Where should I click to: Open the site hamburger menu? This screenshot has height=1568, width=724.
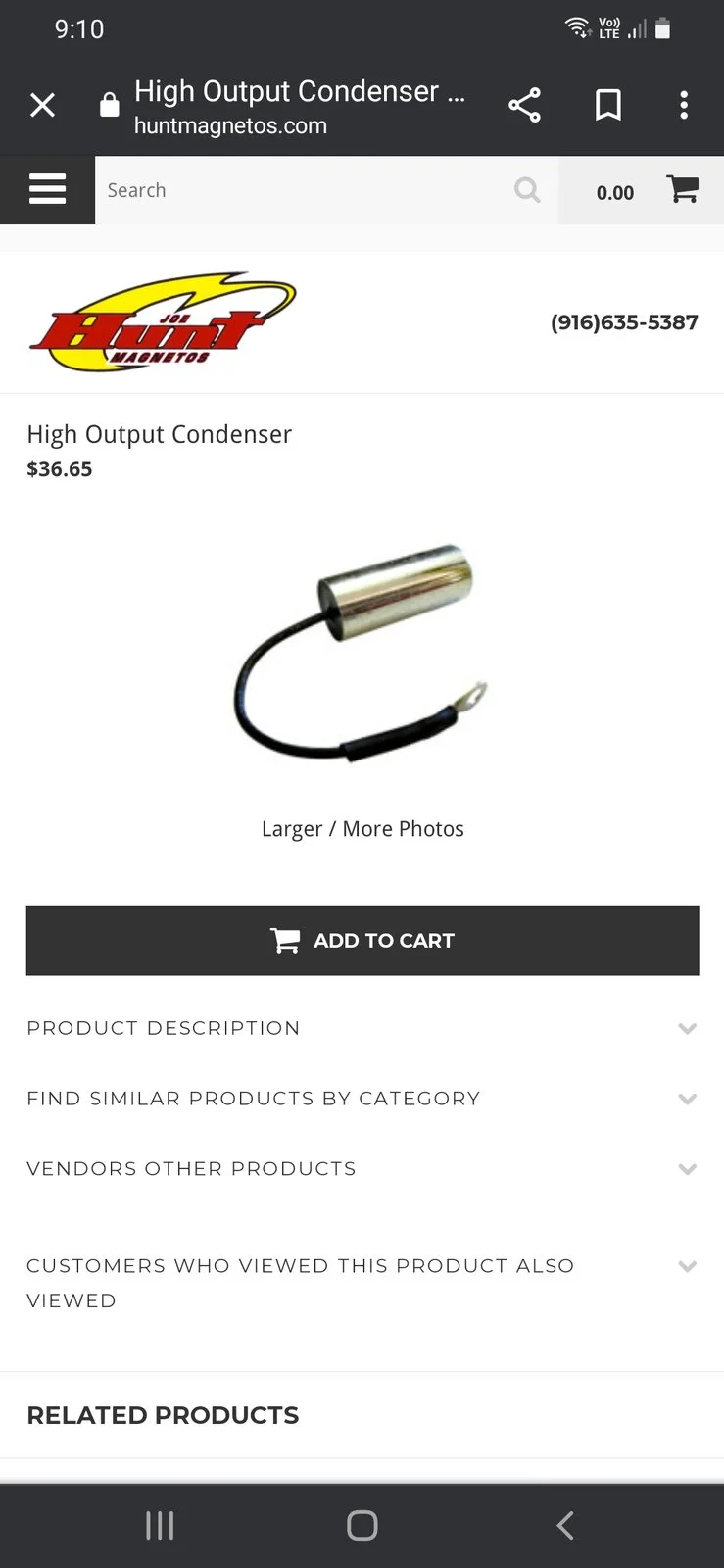coord(47,189)
